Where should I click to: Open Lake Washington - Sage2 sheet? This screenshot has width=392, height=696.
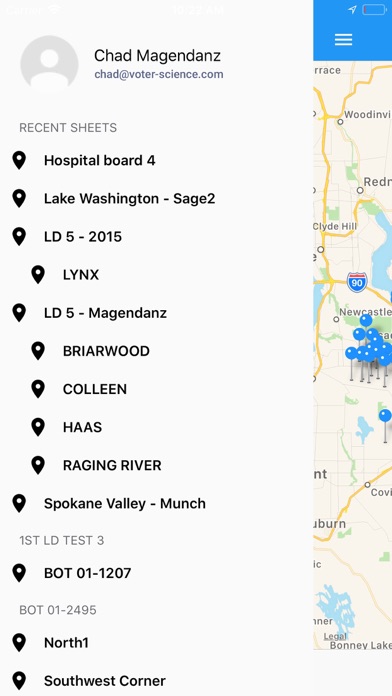pyautogui.click(x=156, y=198)
